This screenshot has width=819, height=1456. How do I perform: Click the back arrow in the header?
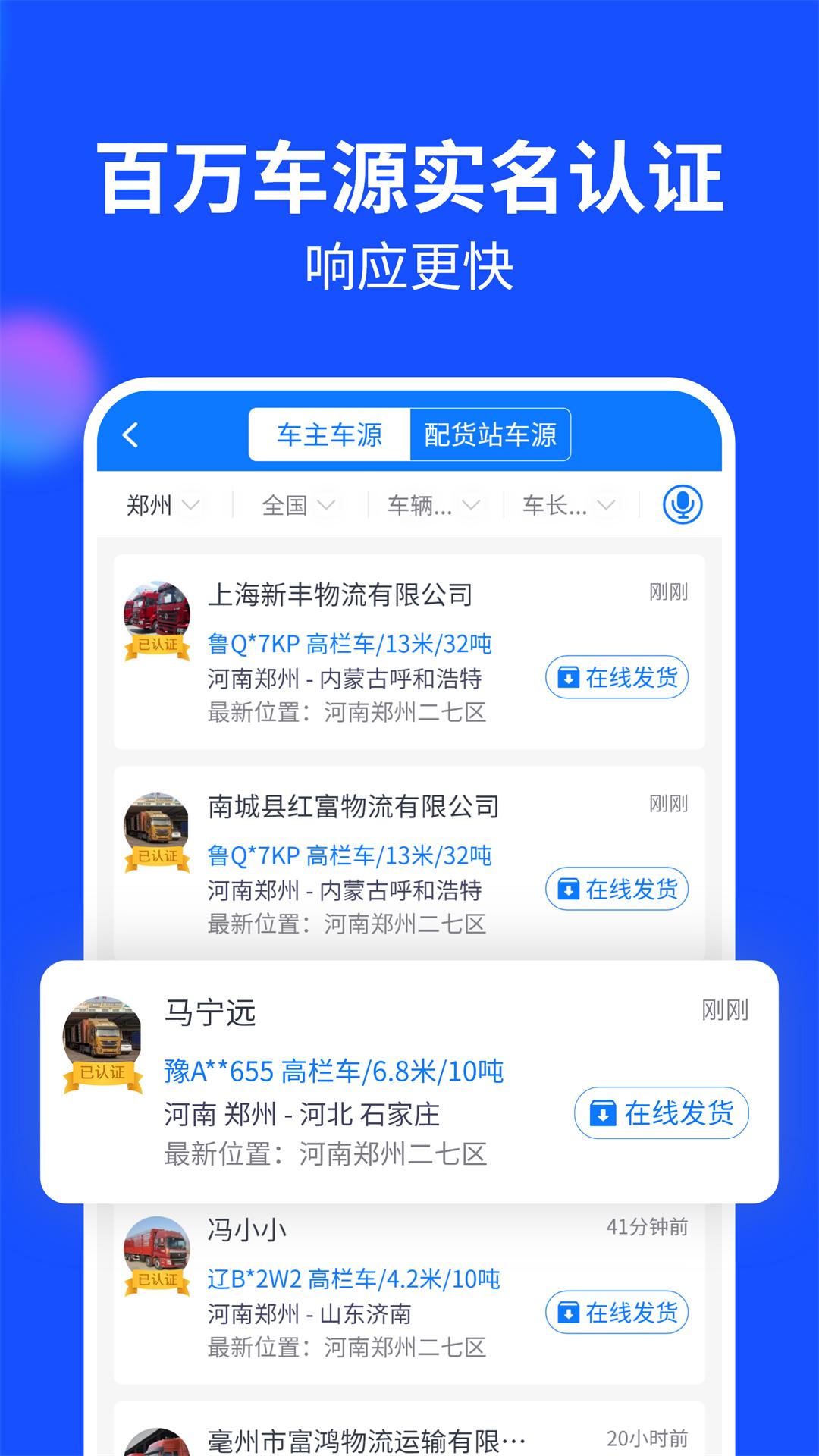tap(130, 433)
